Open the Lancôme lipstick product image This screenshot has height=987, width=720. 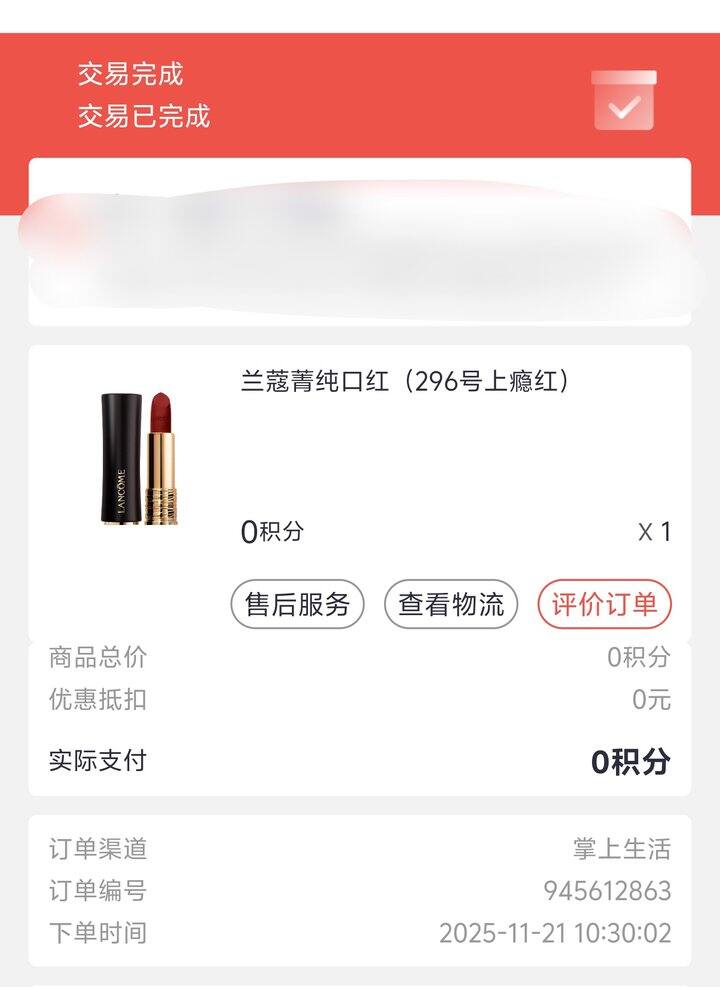pyautogui.click(x=138, y=459)
